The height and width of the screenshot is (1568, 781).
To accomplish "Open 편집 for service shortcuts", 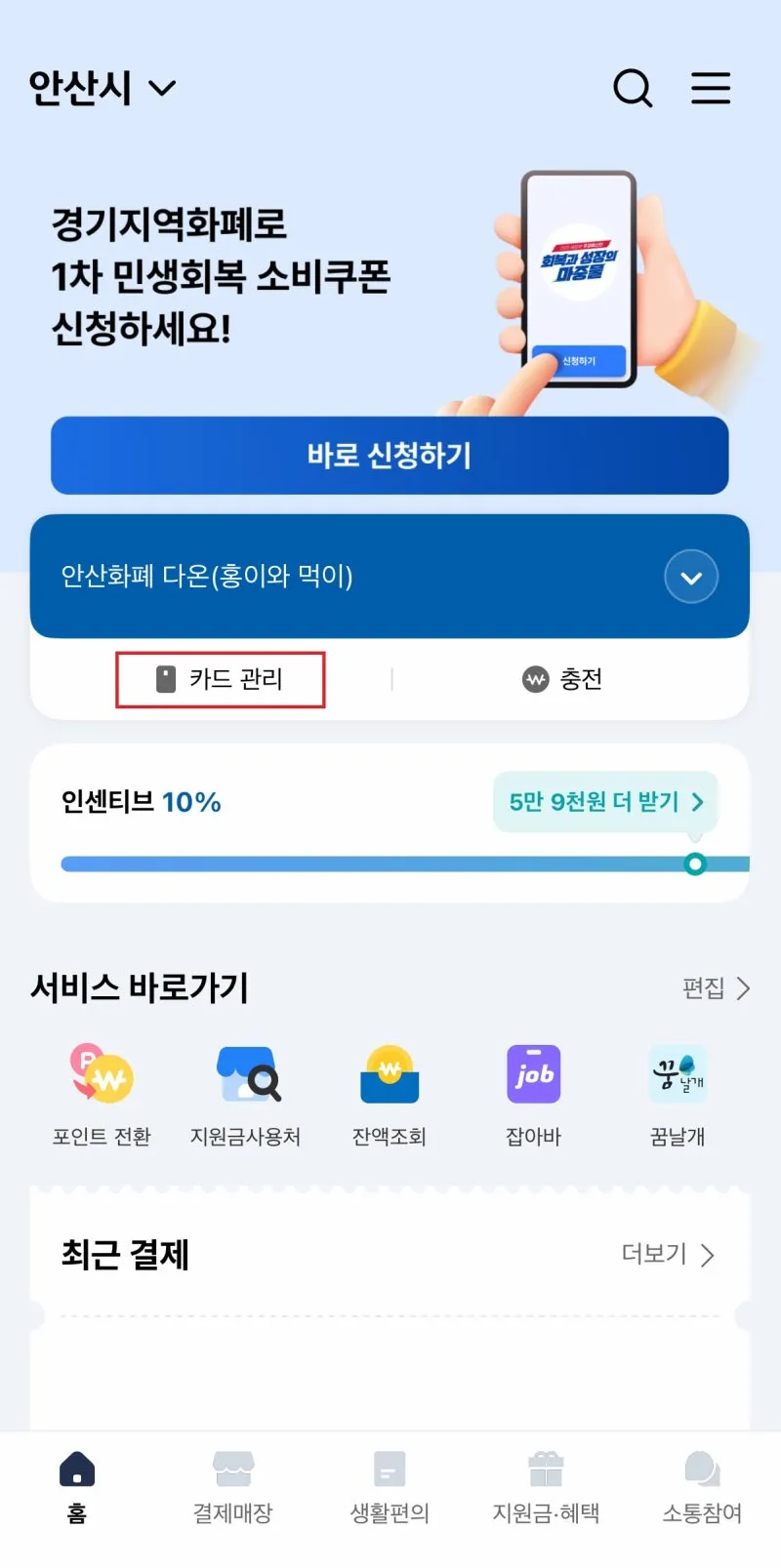I will point(715,988).
